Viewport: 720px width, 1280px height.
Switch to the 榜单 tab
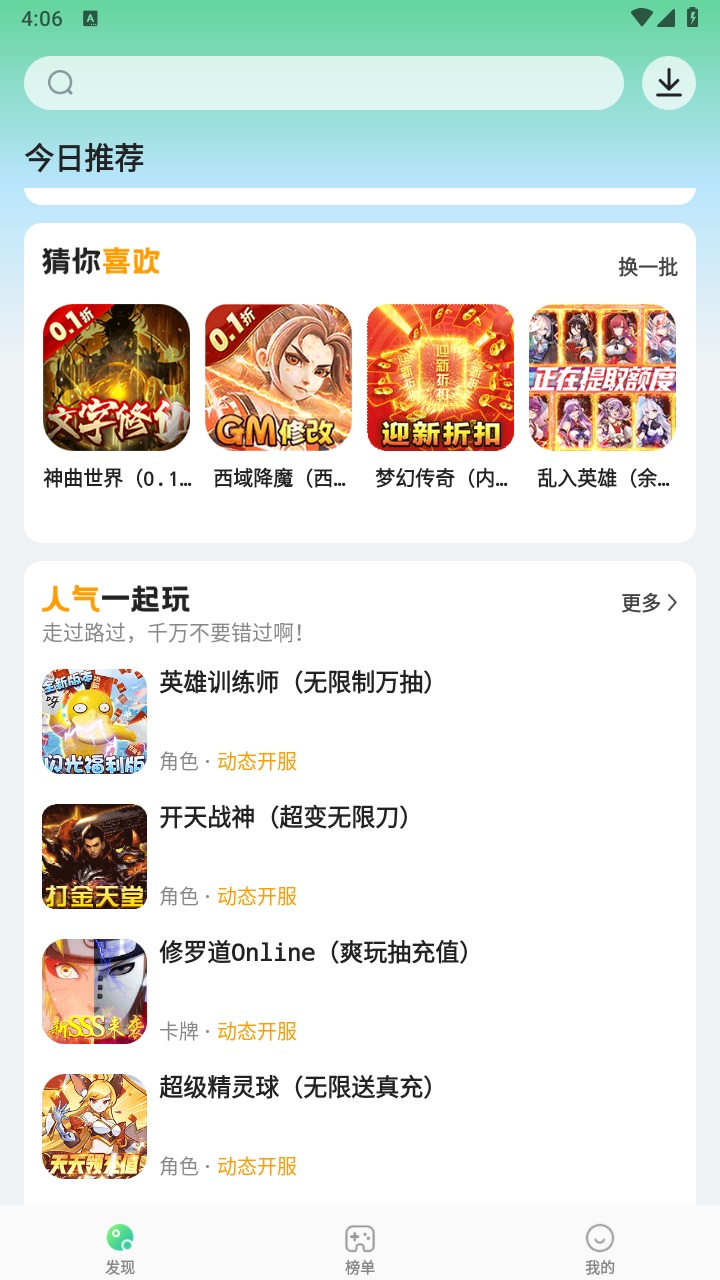point(360,1245)
